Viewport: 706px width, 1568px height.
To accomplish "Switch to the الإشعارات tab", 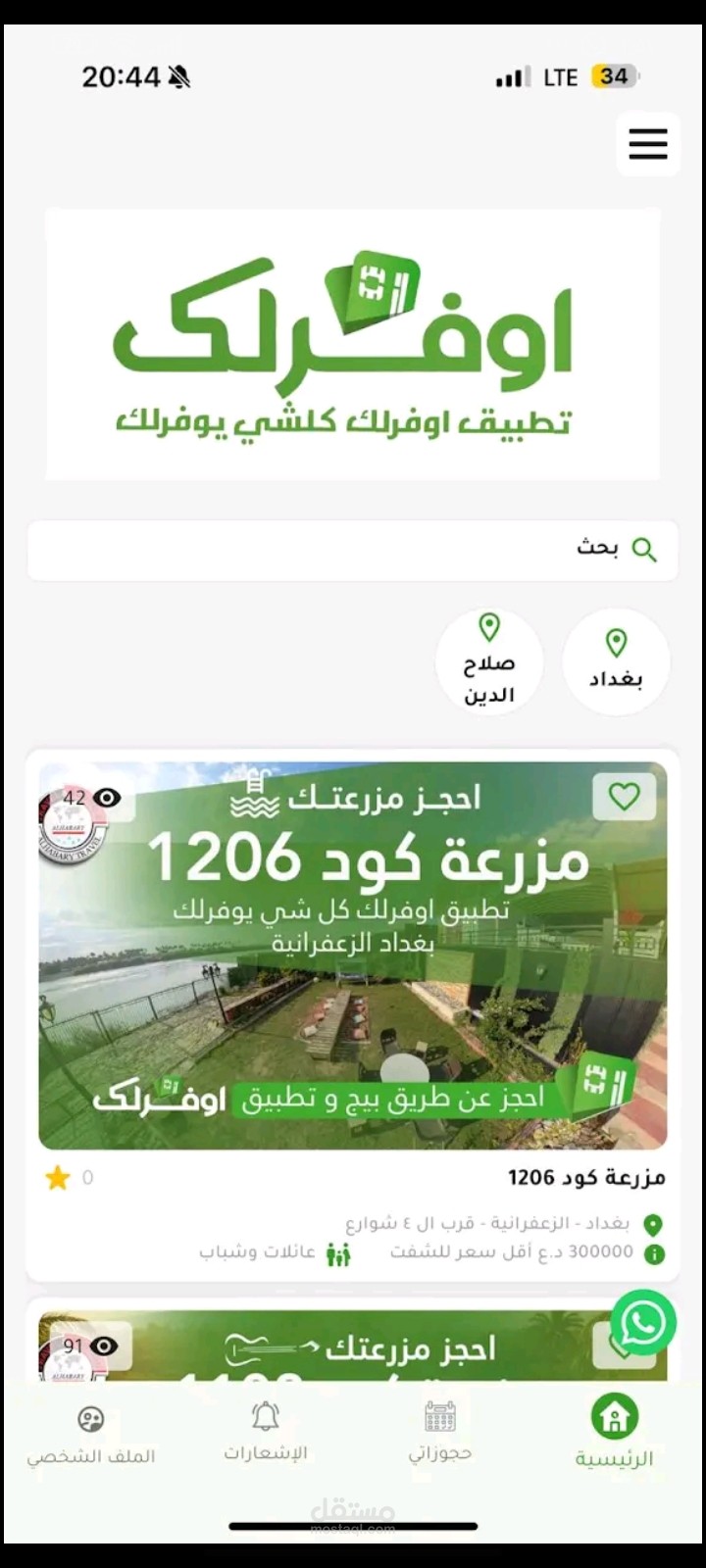I will click(x=266, y=1431).
